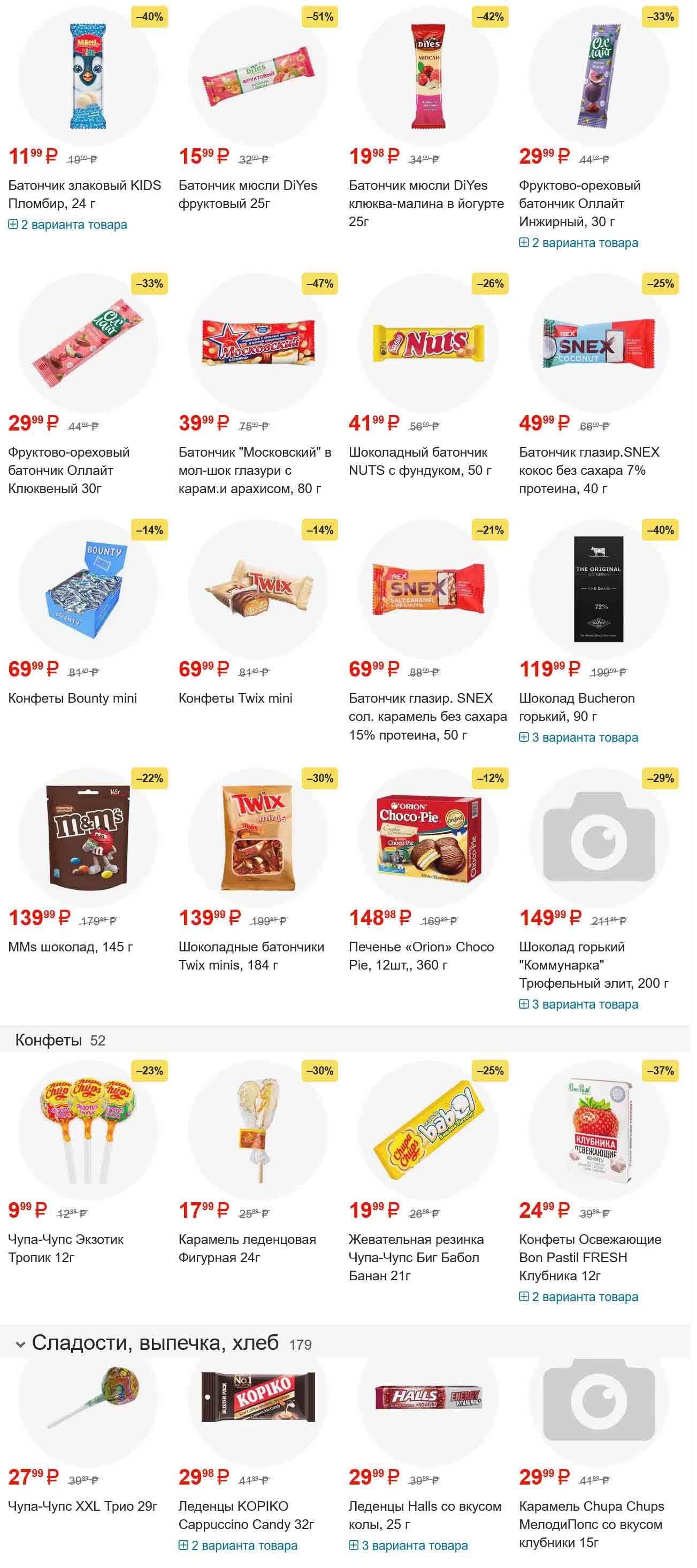Image resolution: width=697 pixels, height=1568 pixels.
Task: Open Конфеты Twix mini item
Action: click(x=235, y=698)
